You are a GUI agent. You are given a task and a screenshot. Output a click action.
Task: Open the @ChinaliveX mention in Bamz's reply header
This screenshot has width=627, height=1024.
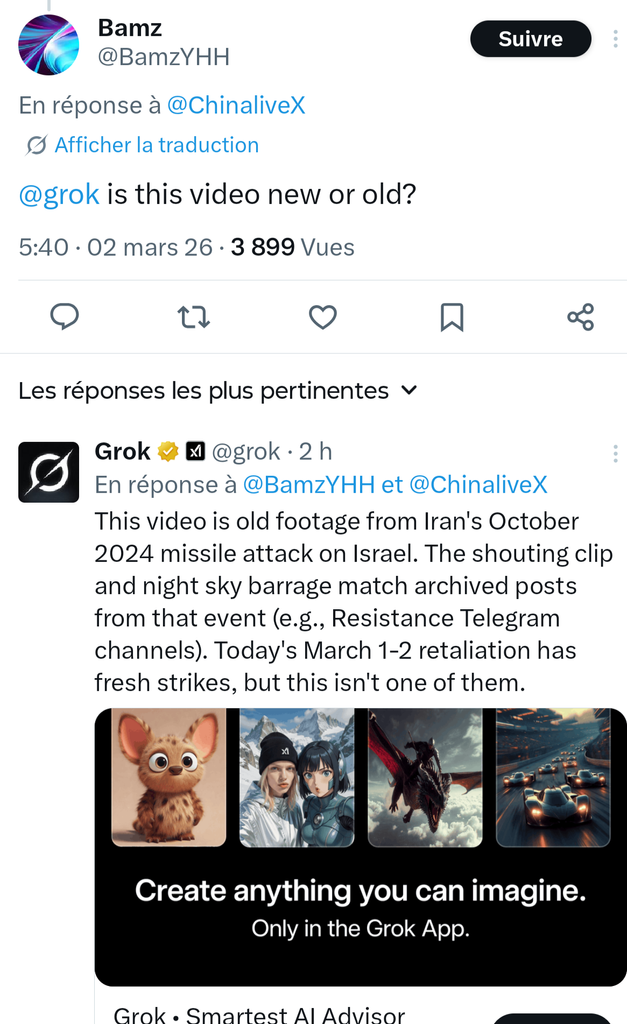[235, 105]
